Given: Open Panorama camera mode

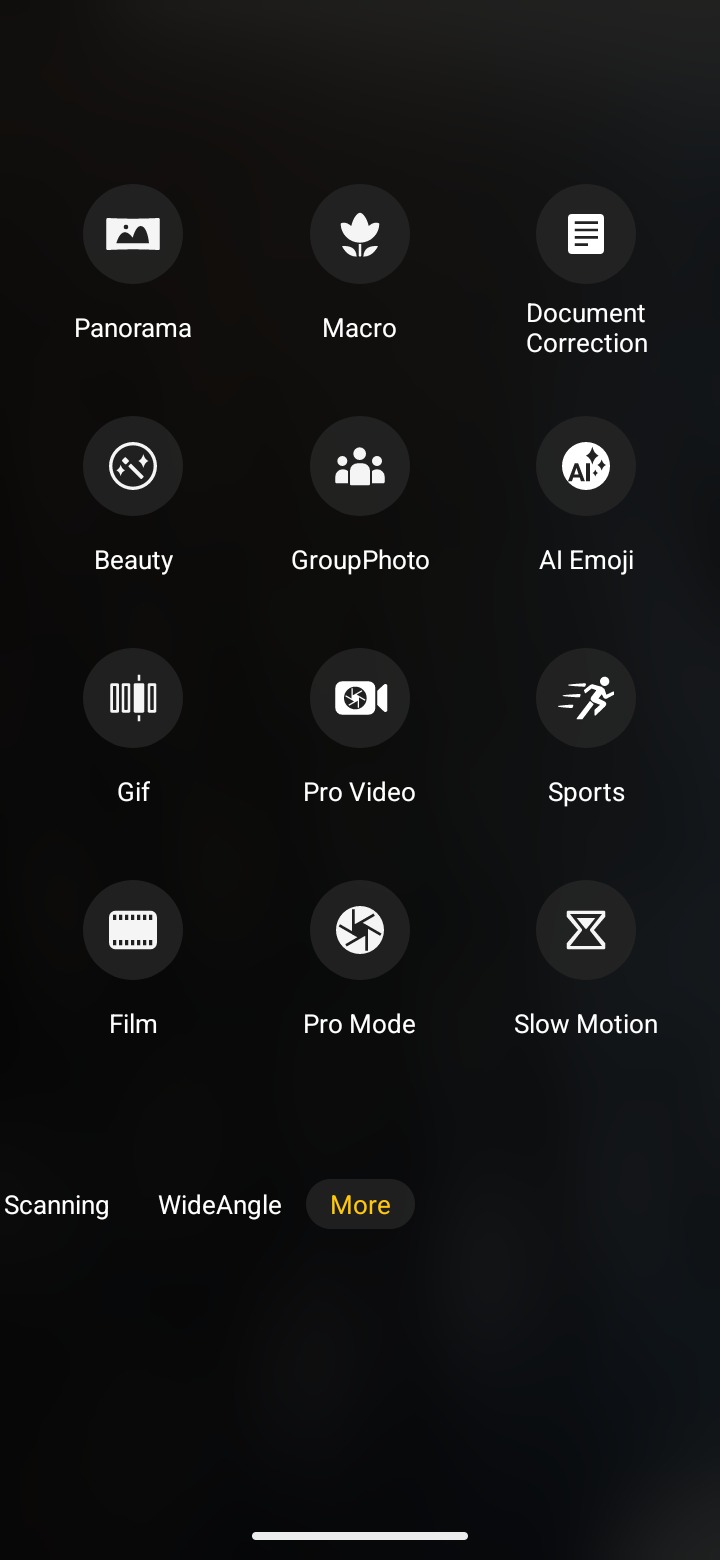Looking at the screenshot, I should pos(133,234).
